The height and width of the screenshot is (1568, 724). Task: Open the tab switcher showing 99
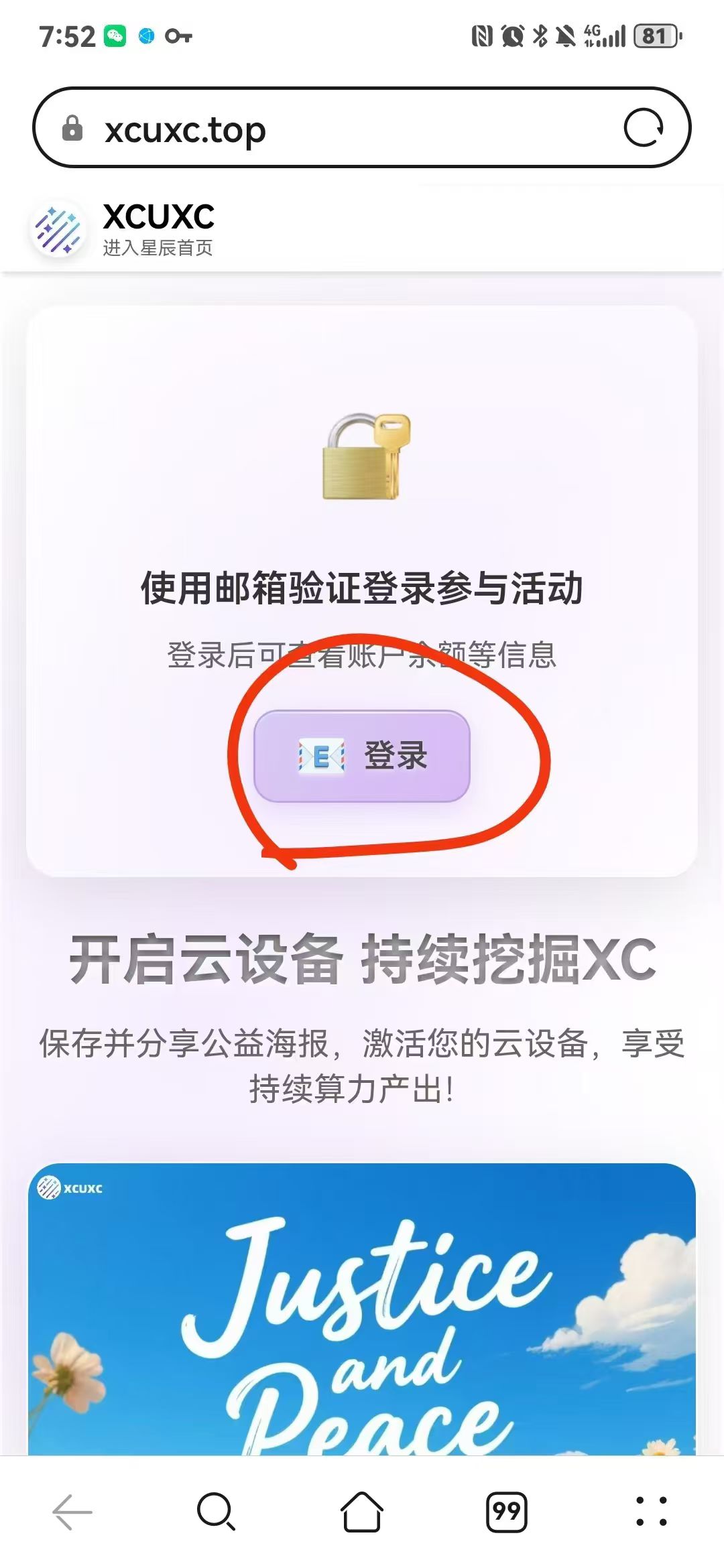coord(507,1512)
